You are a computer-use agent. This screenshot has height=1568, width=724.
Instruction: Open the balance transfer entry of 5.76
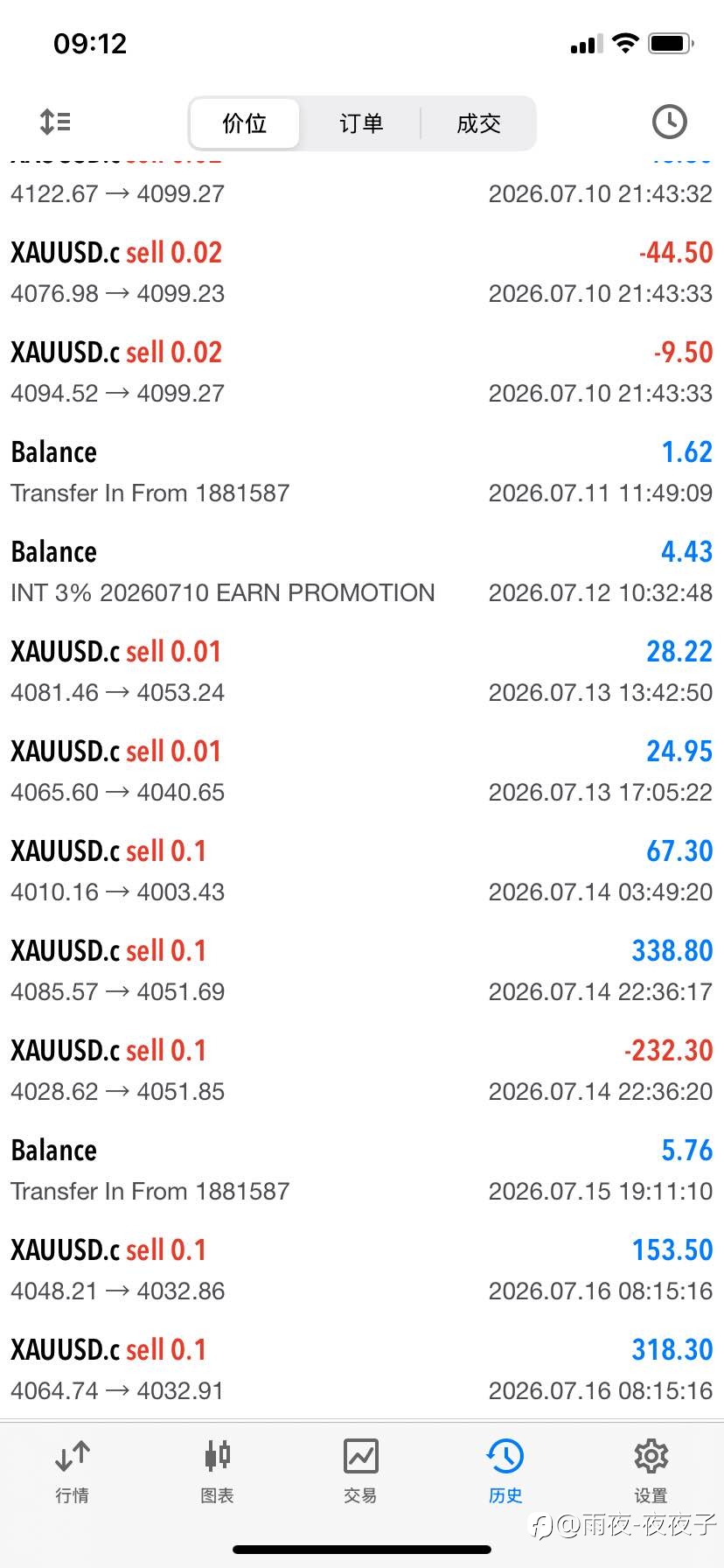tap(362, 1170)
